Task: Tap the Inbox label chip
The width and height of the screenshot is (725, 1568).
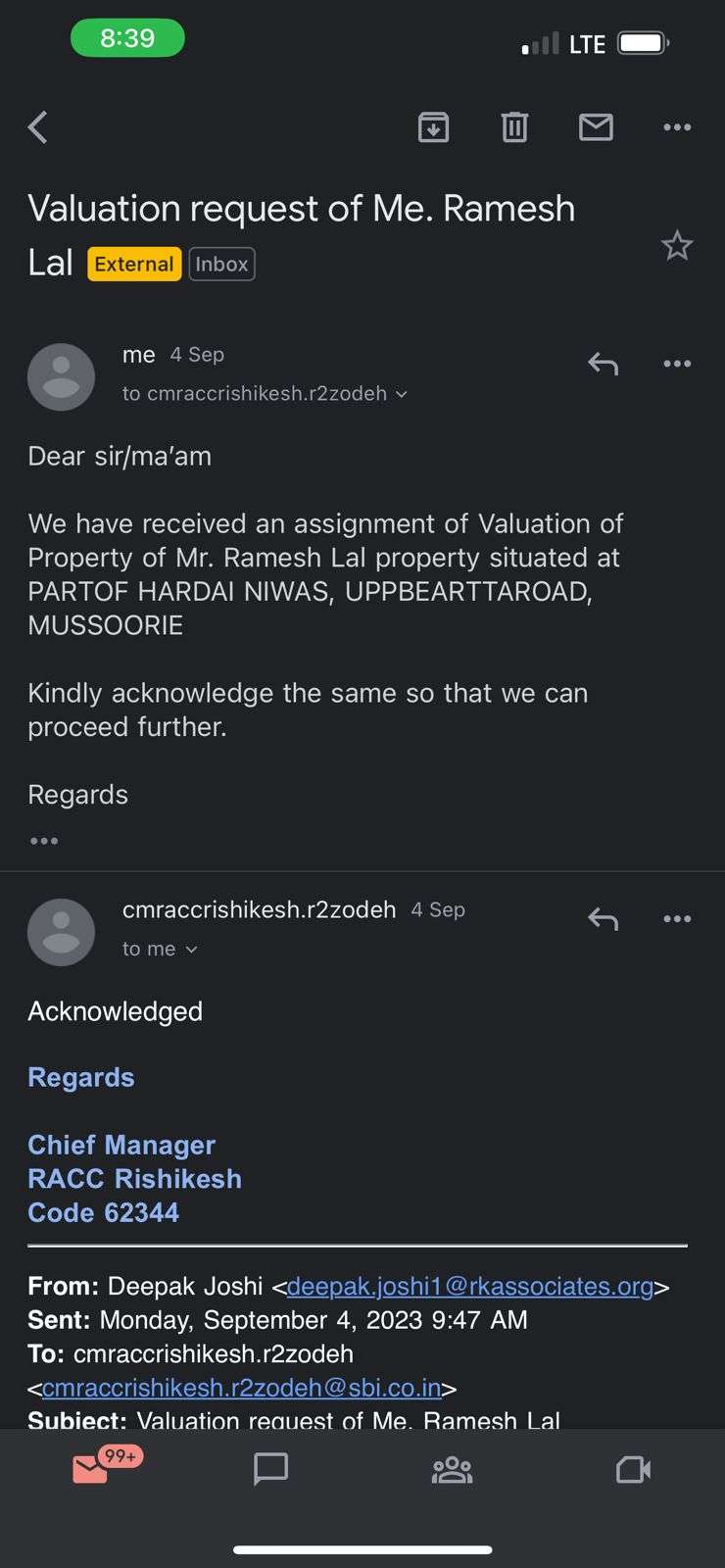Action: (x=221, y=265)
